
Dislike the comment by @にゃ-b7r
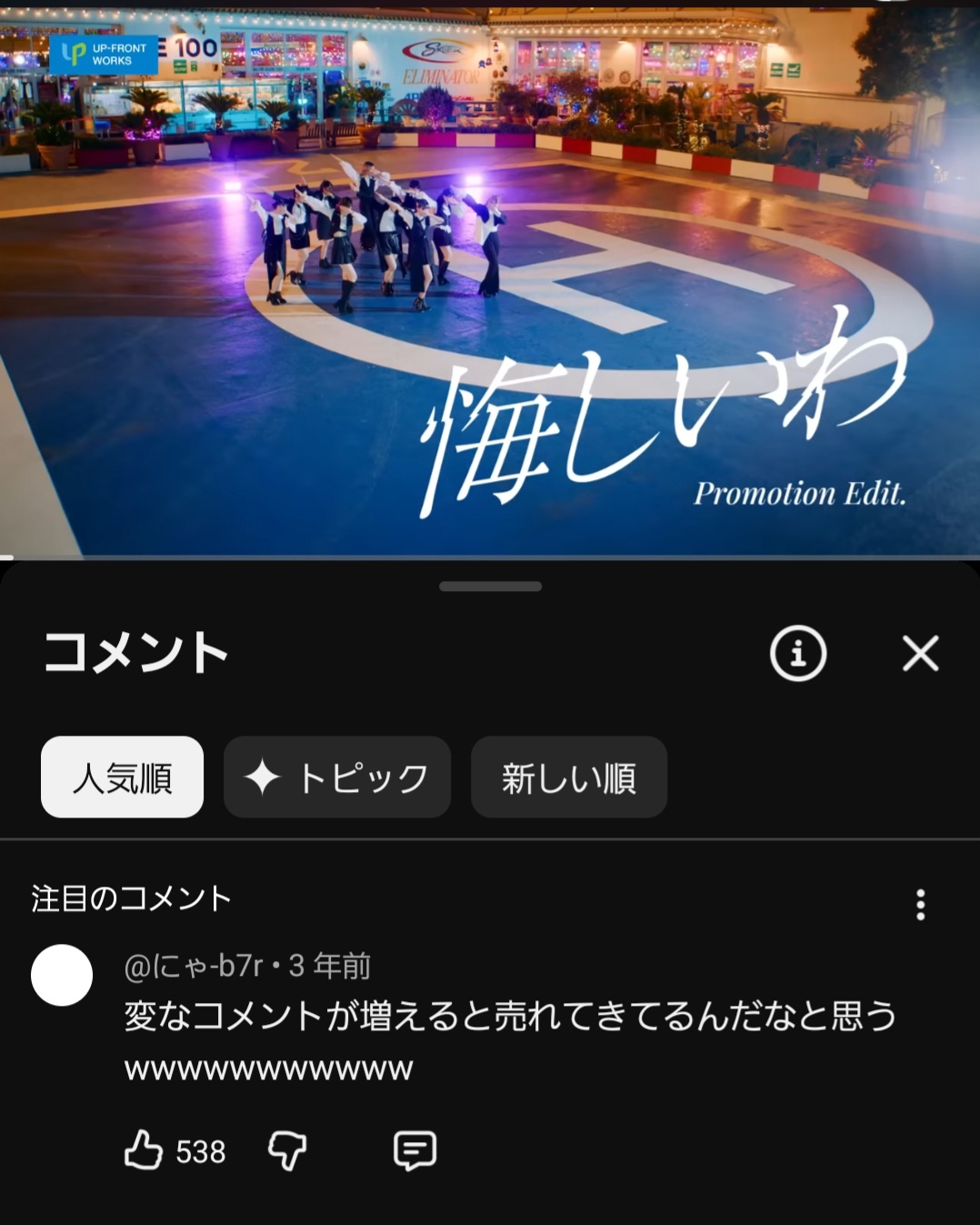(x=287, y=1150)
